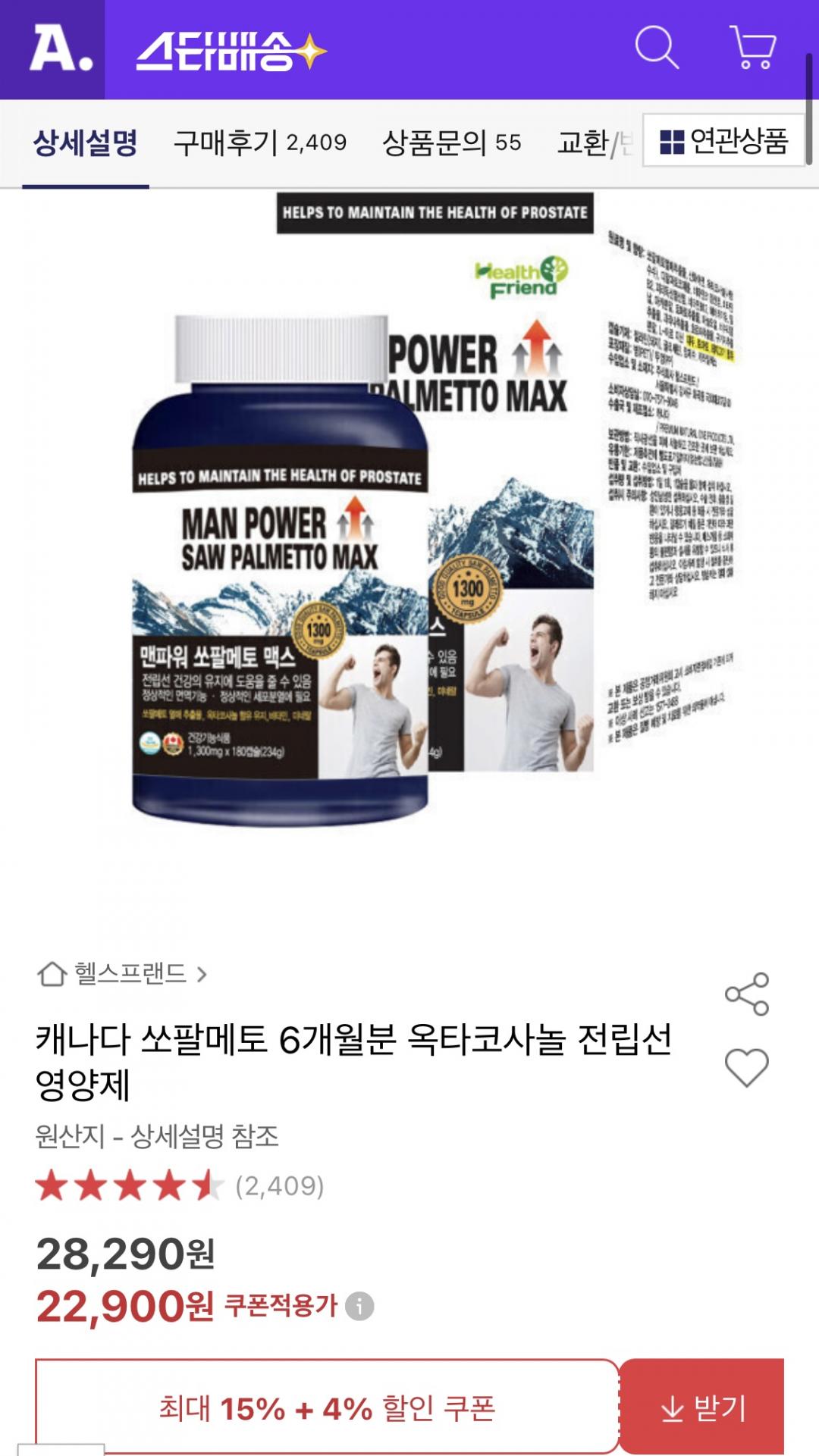Open the saw palmetto product image
Image resolution: width=819 pixels, height=1456 pixels.
(409, 531)
